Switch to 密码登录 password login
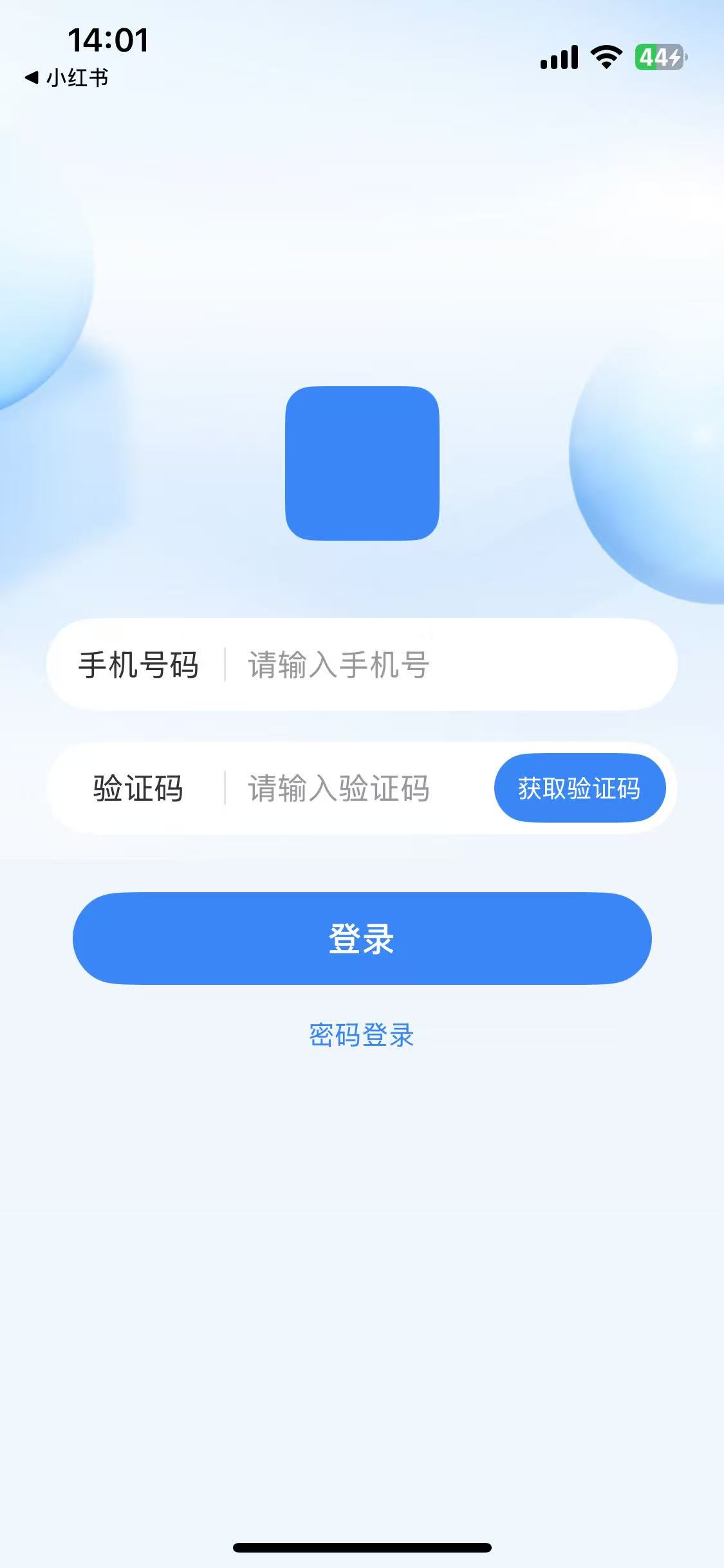The width and height of the screenshot is (724, 1568). [x=362, y=1035]
